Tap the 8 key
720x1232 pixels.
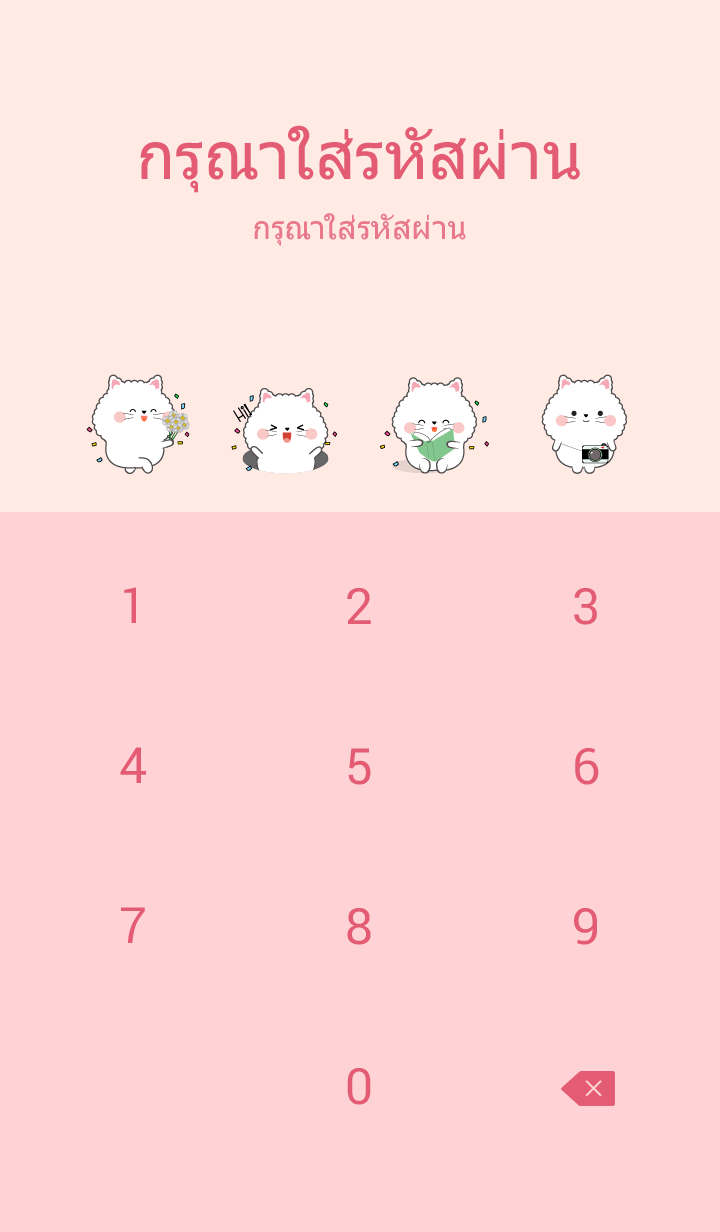359,927
